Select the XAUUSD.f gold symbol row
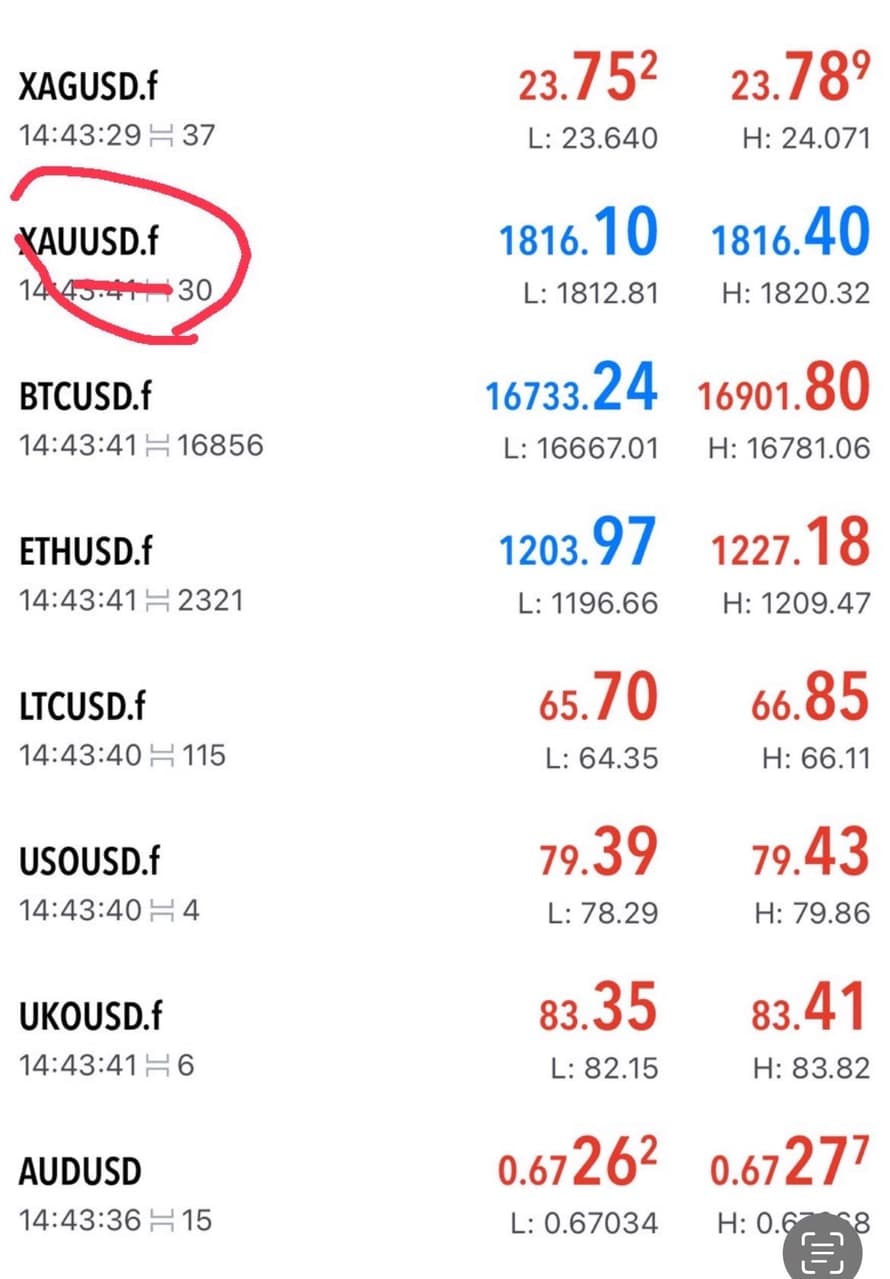 pyautogui.click(x=90, y=241)
